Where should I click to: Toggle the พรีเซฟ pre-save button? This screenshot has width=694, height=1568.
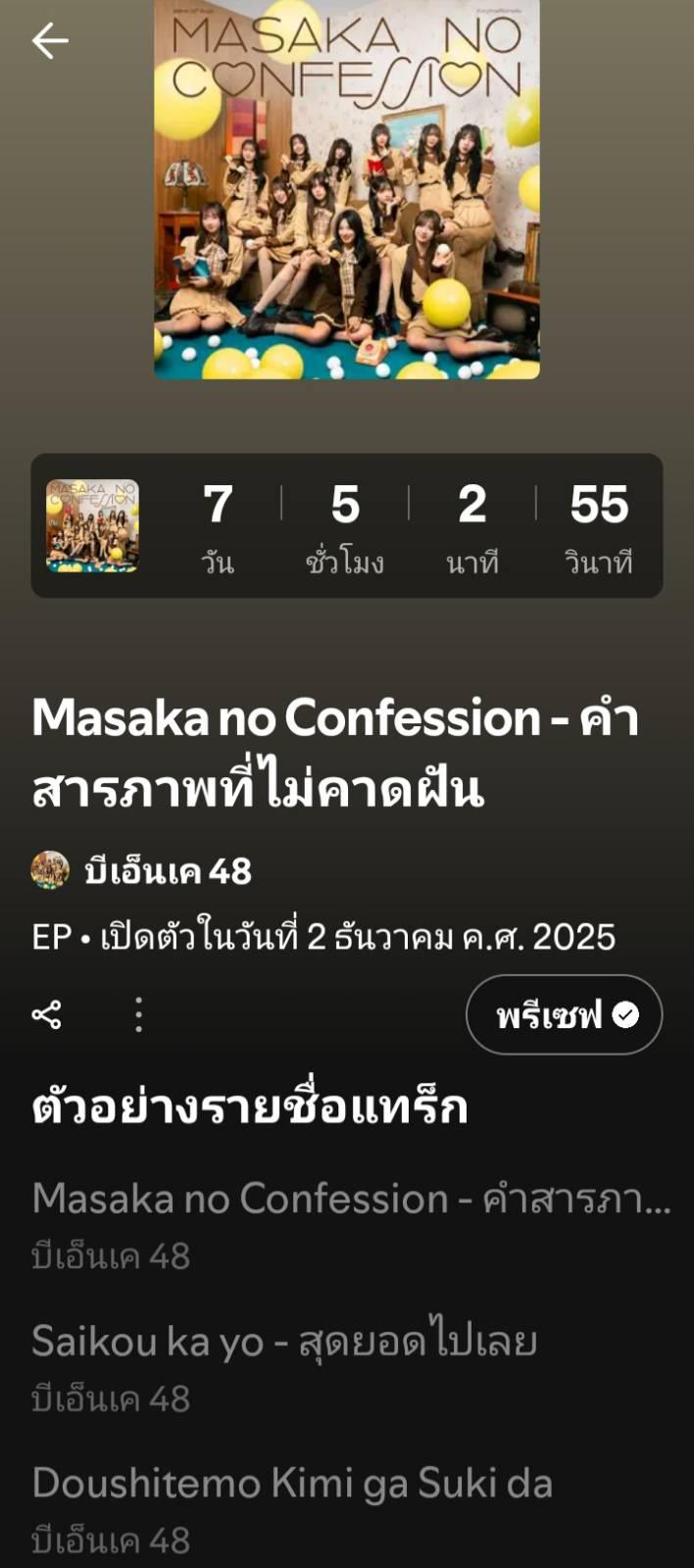(564, 1014)
